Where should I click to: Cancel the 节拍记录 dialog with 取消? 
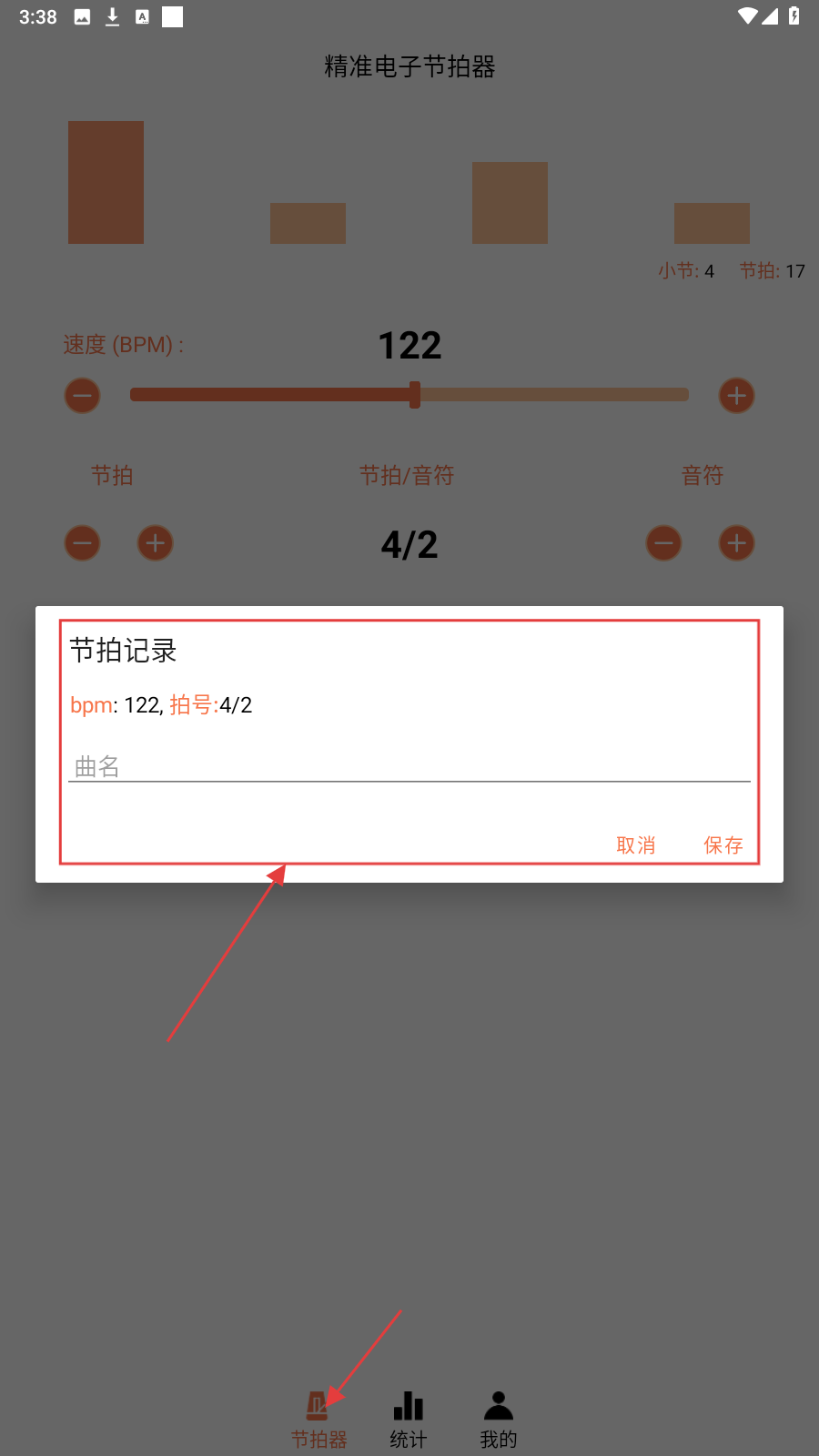point(635,845)
